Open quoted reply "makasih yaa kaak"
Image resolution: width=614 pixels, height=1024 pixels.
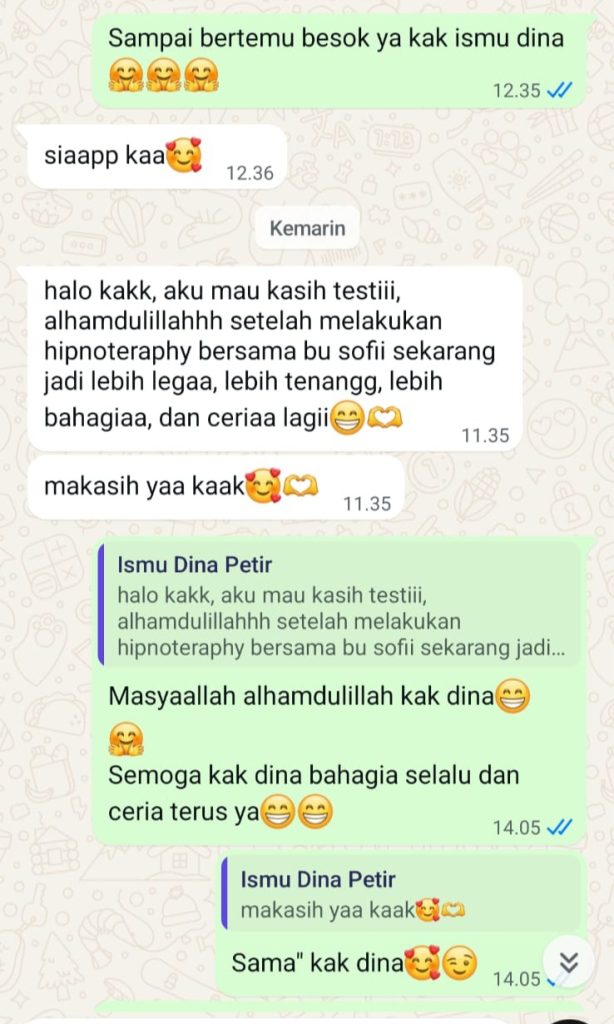(x=400, y=894)
